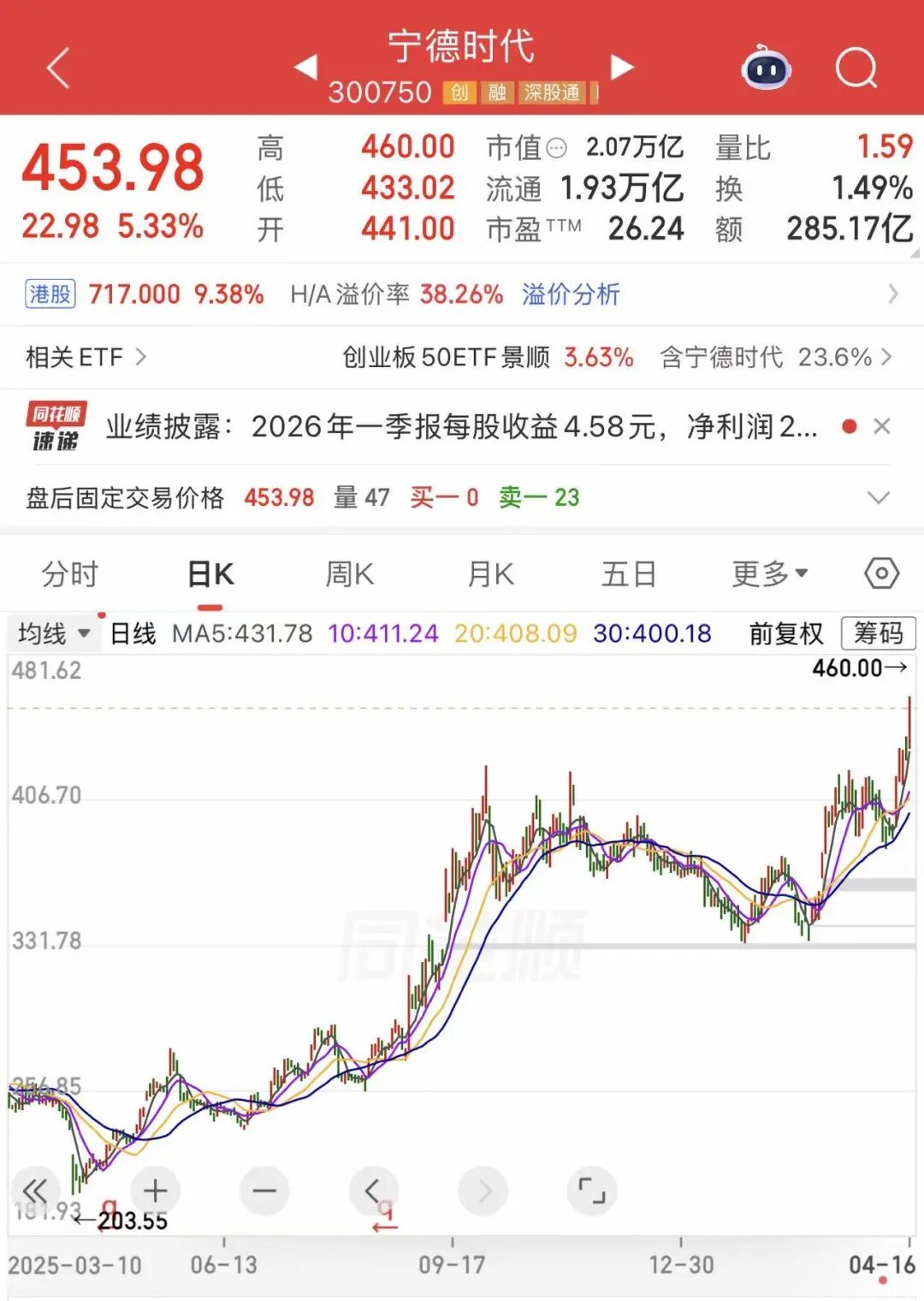This screenshot has height=1301, width=924.
Task: Tap the 筹码 button
Action: click(x=879, y=633)
